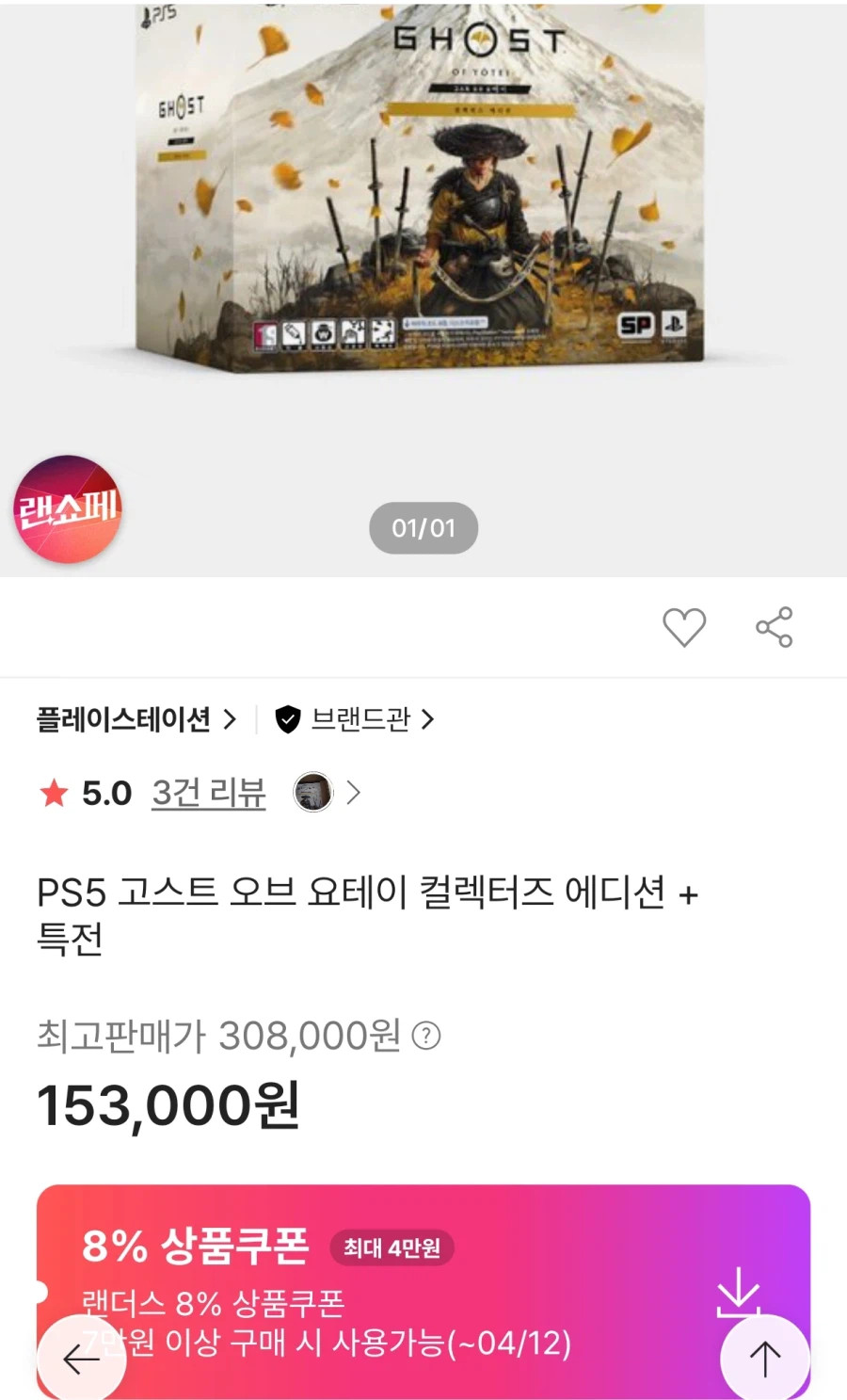Share this product using the share icon
Screen dimensions: 847x1400
pos(774,627)
